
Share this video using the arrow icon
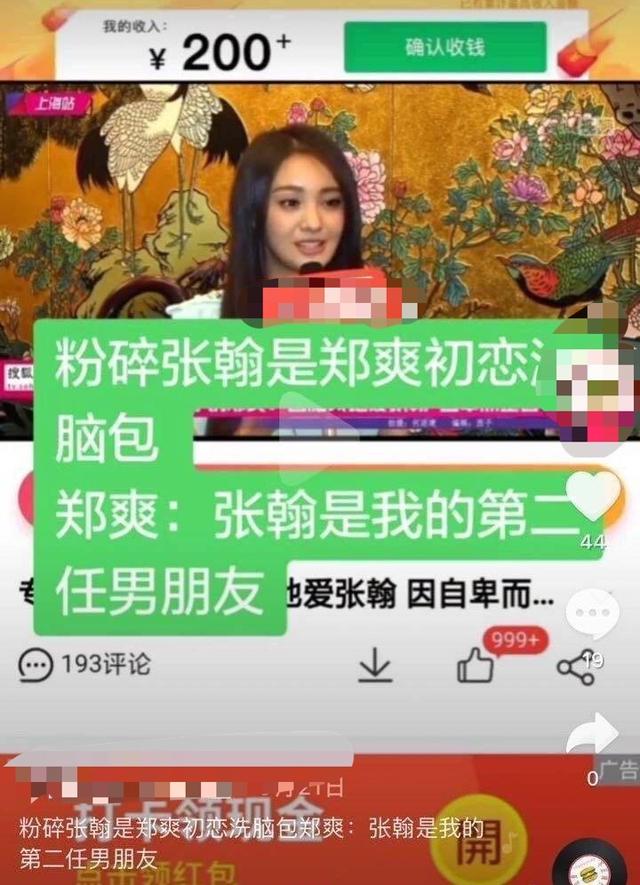(x=592, y=737)
